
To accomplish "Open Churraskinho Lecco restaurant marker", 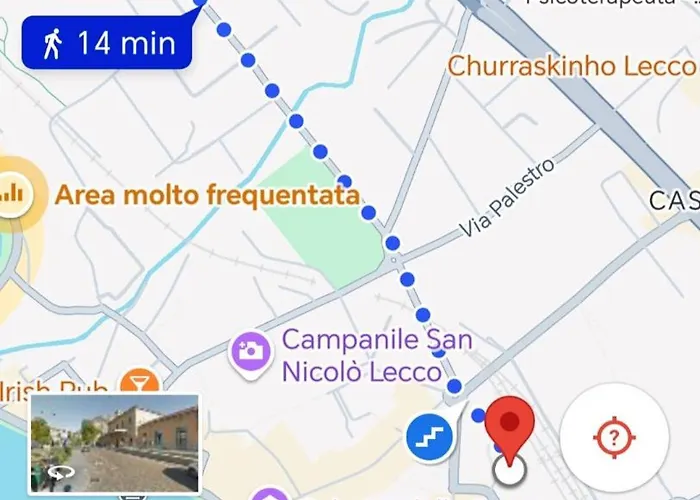I will (571, 67).
